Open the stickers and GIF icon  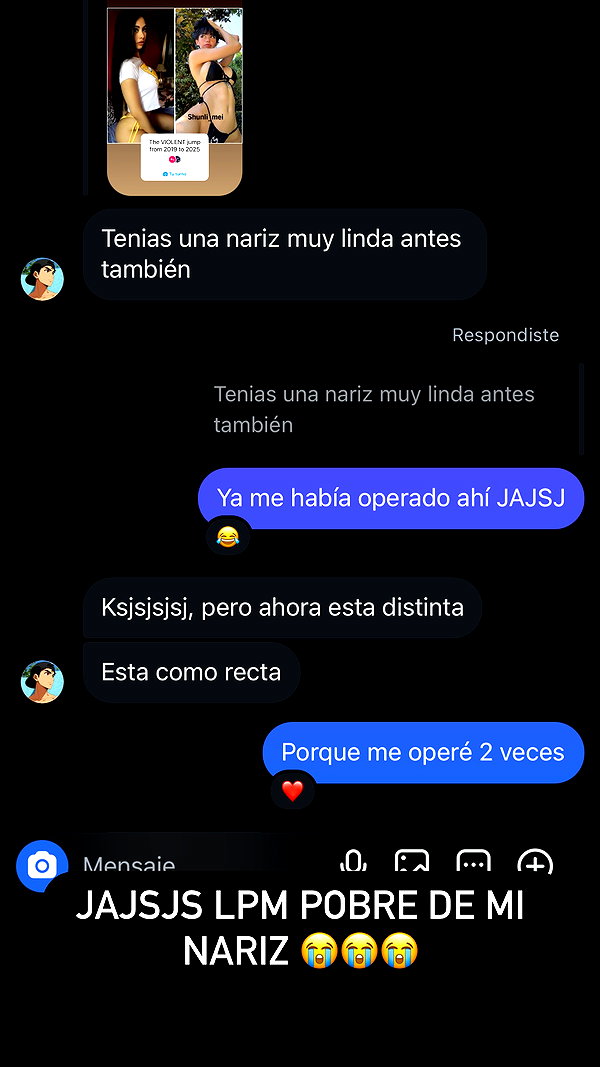(x=473, y=863)
